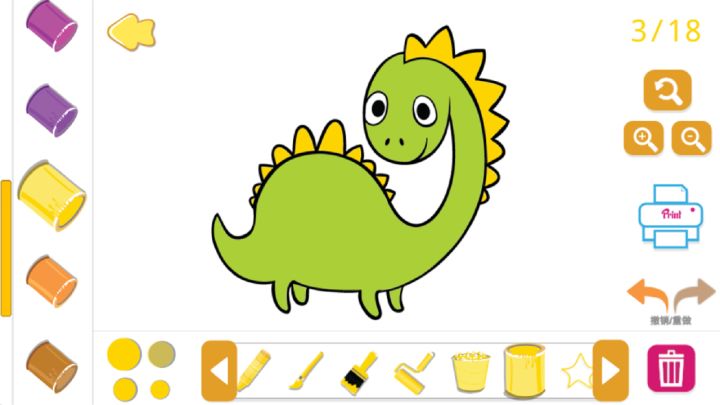Delete the drawing with the trash bin
The image size is (720, 405).
(x=672, y=370)
